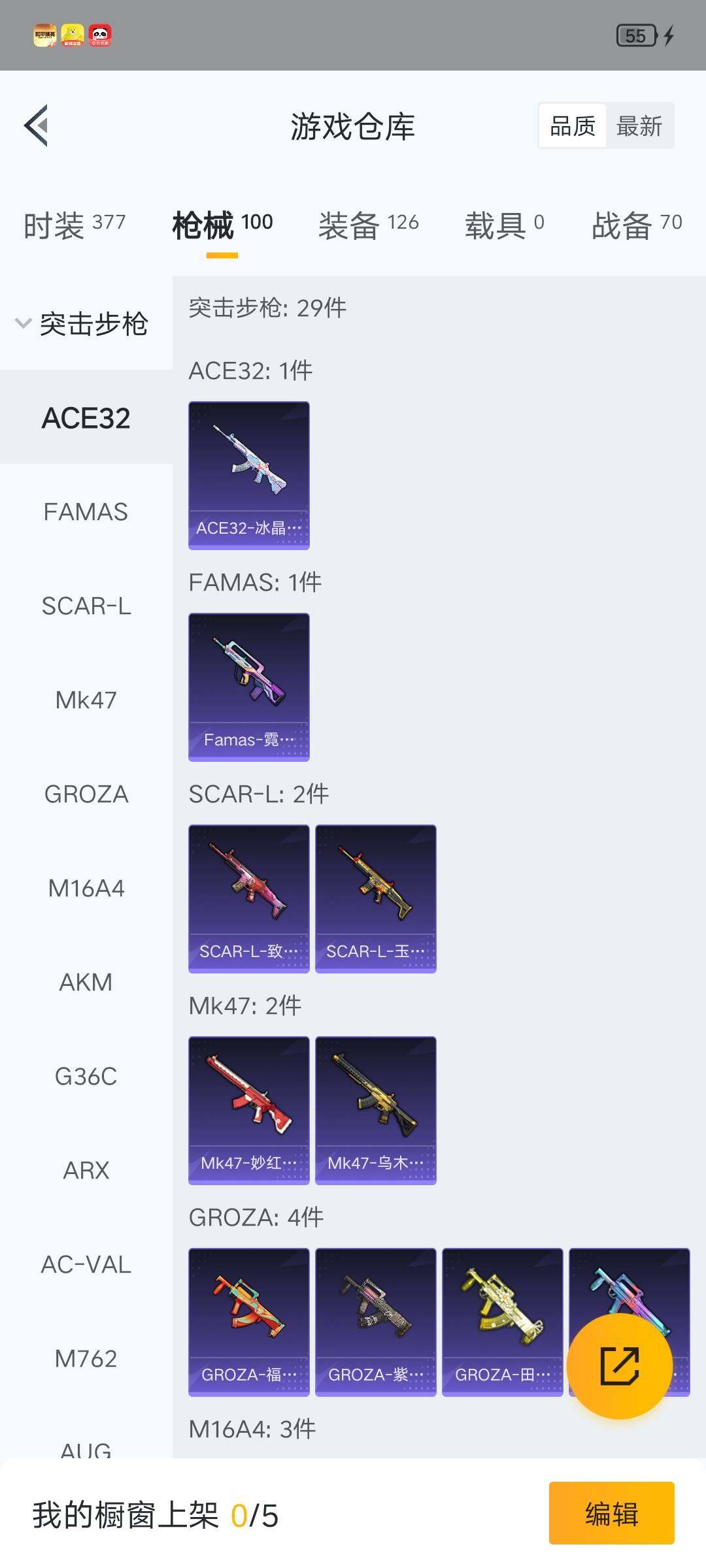This screenshot has width=706, height=1568.
Task: Select FAMAS in the side list
Action: tap(86, 512)
